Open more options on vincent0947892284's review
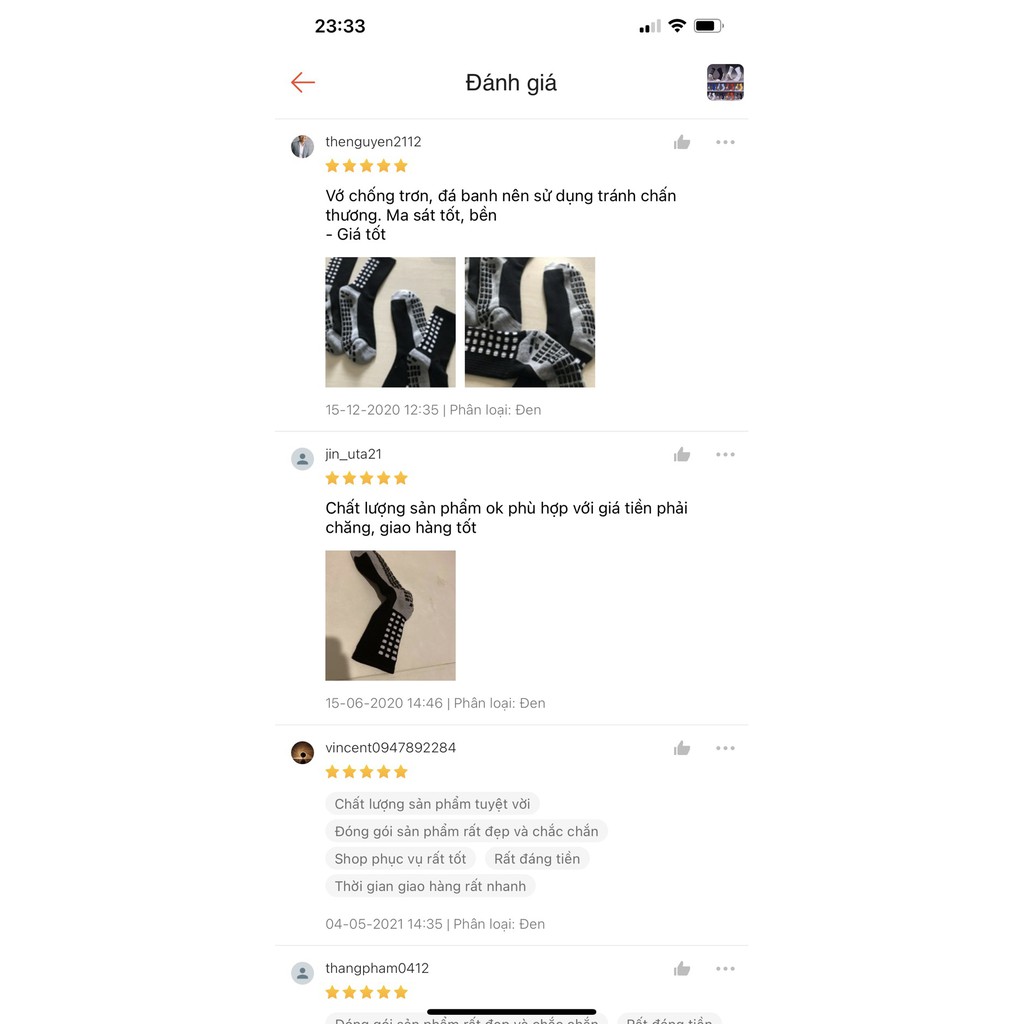Screen dimensions: 1024x1024 point(725,748)
